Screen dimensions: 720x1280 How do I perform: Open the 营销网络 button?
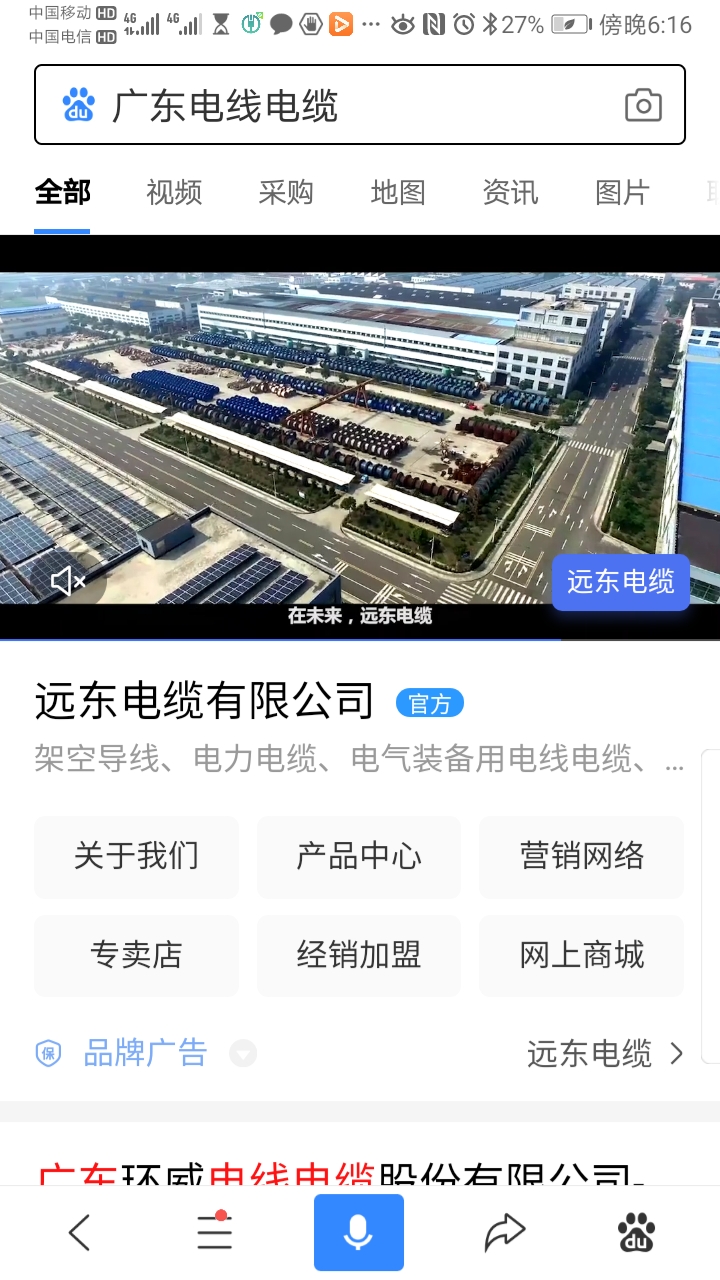coord(581,856)
